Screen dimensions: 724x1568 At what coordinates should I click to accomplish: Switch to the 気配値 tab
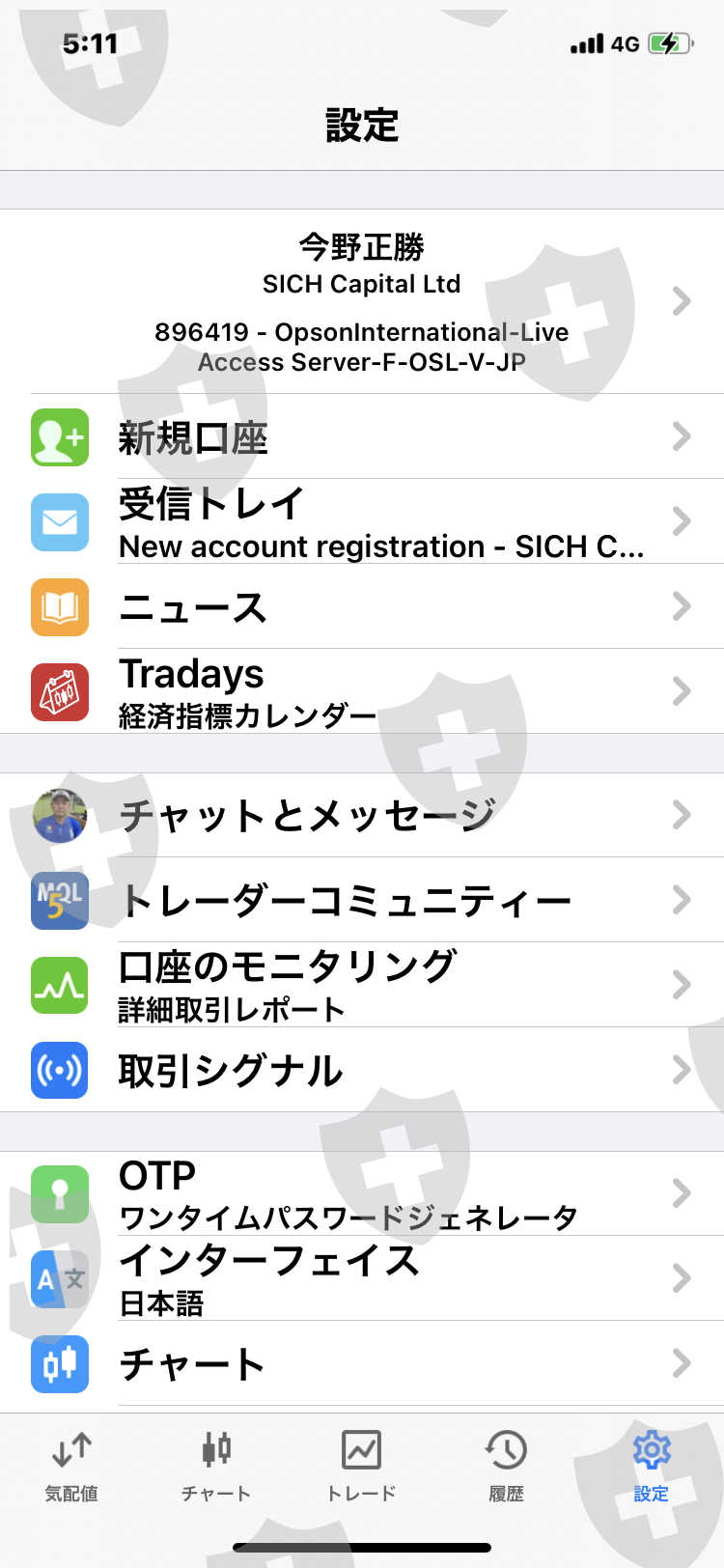72,1466
